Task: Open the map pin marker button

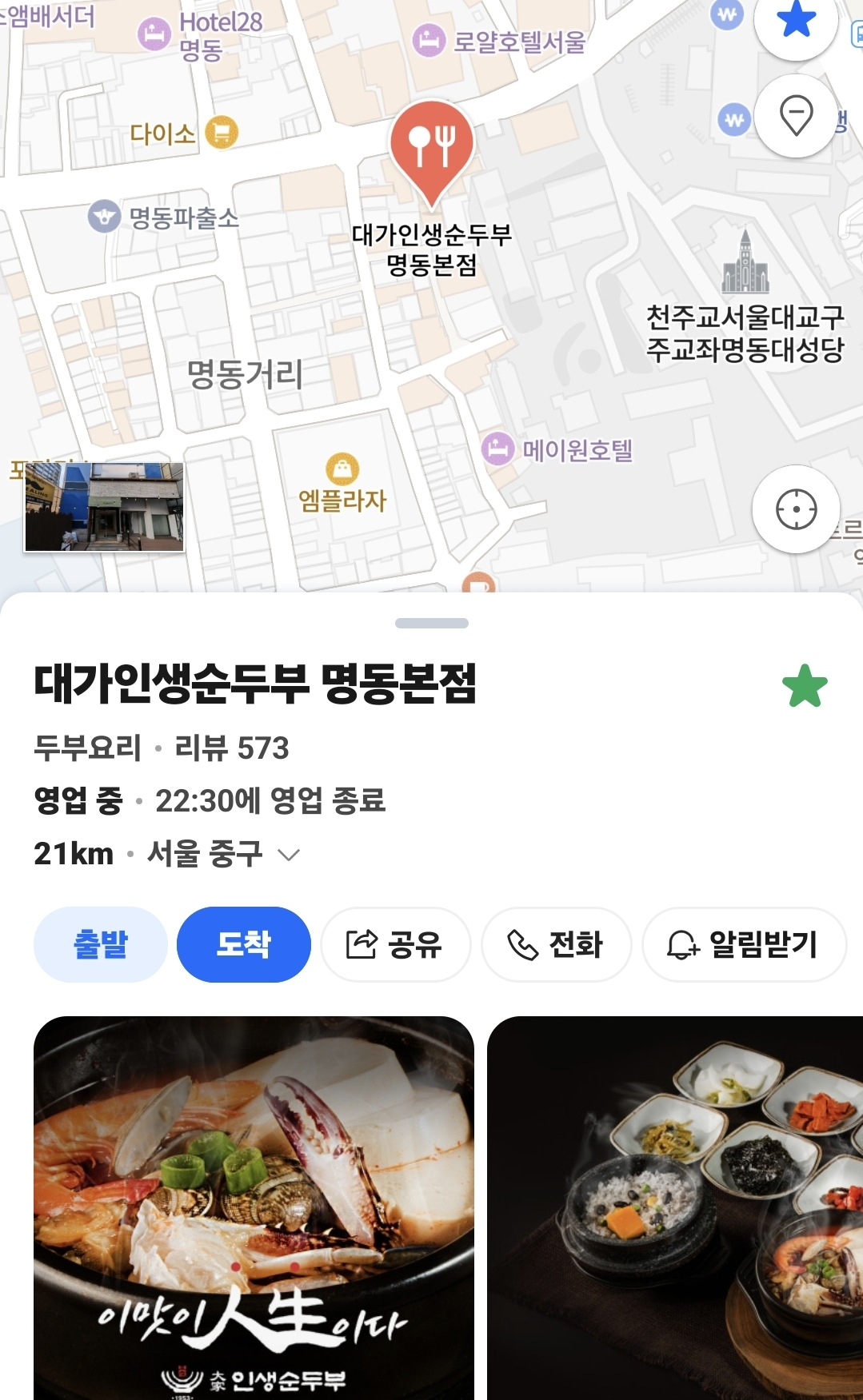Action: (x=796, y=116)
